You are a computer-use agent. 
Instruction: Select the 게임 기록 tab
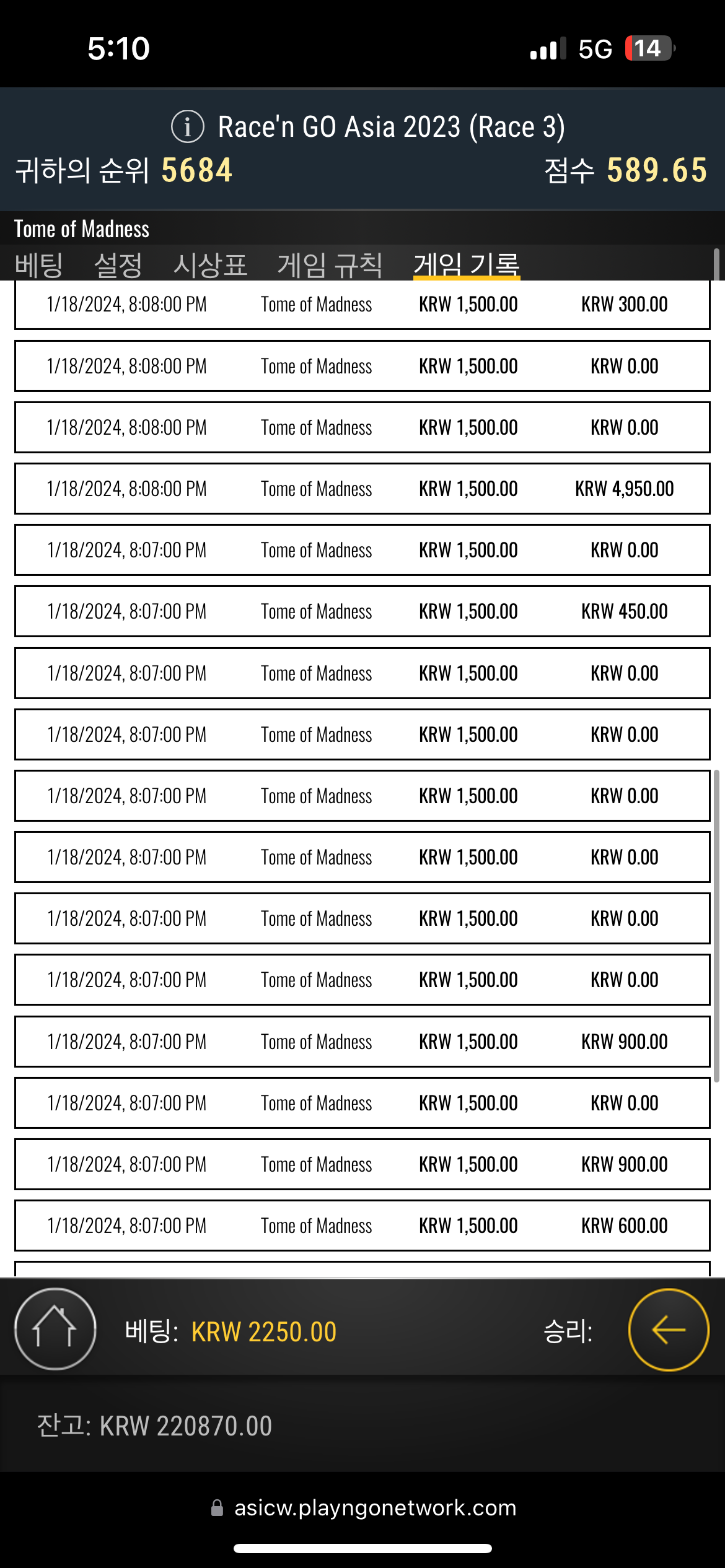coord(467,265)
